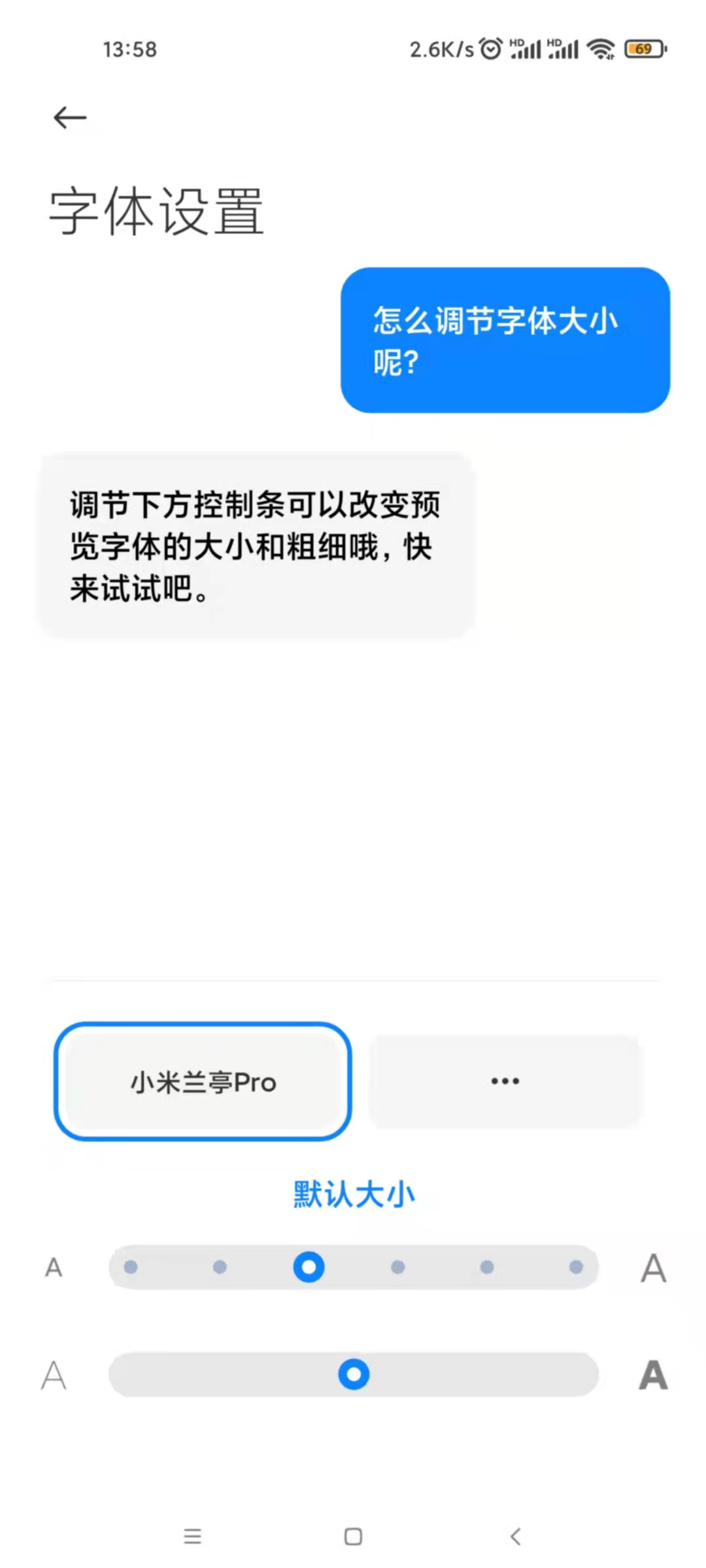Go to the home screen
This screenshot has width=706, height=1568.
[353, 1536]
